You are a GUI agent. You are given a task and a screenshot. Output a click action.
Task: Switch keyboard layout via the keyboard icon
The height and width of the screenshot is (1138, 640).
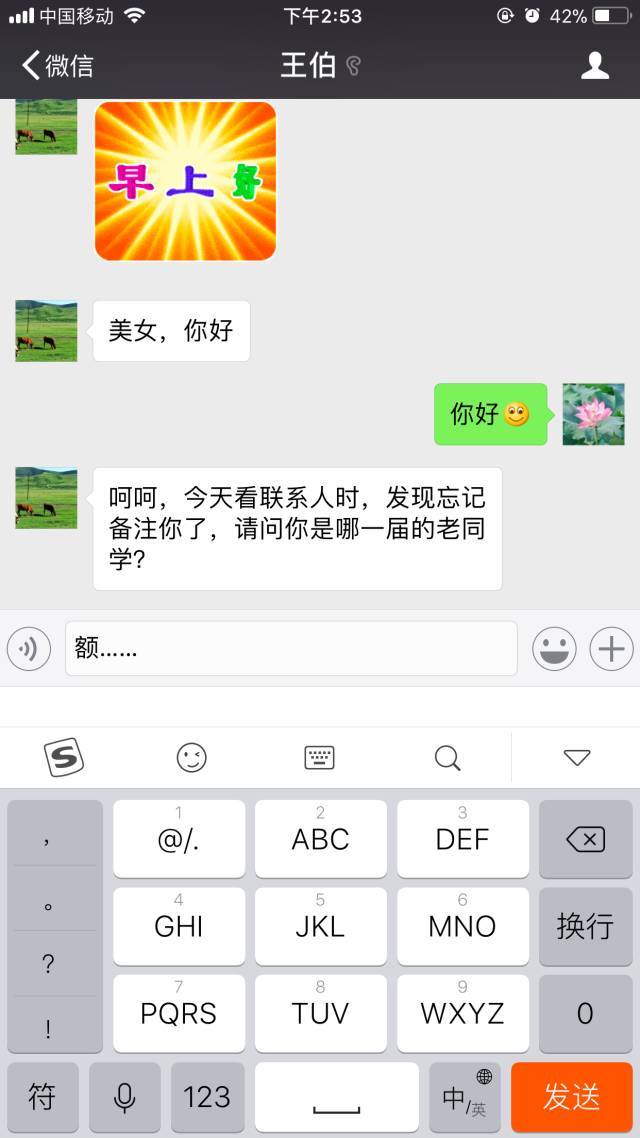pyautogui.click(x=319, y=758)
